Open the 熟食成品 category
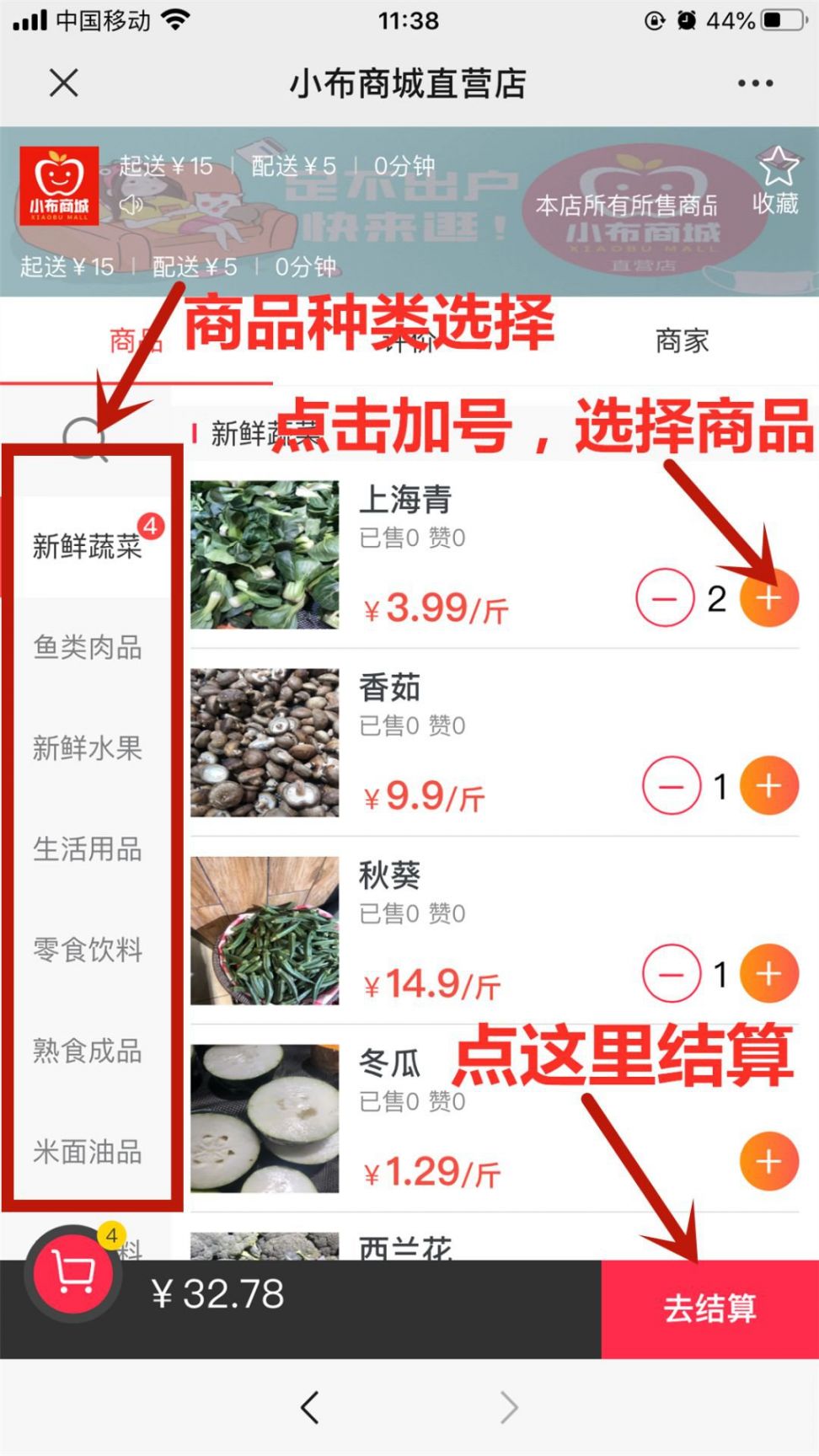Screen dimensions: 819x1456 [x=88, y=1051]
